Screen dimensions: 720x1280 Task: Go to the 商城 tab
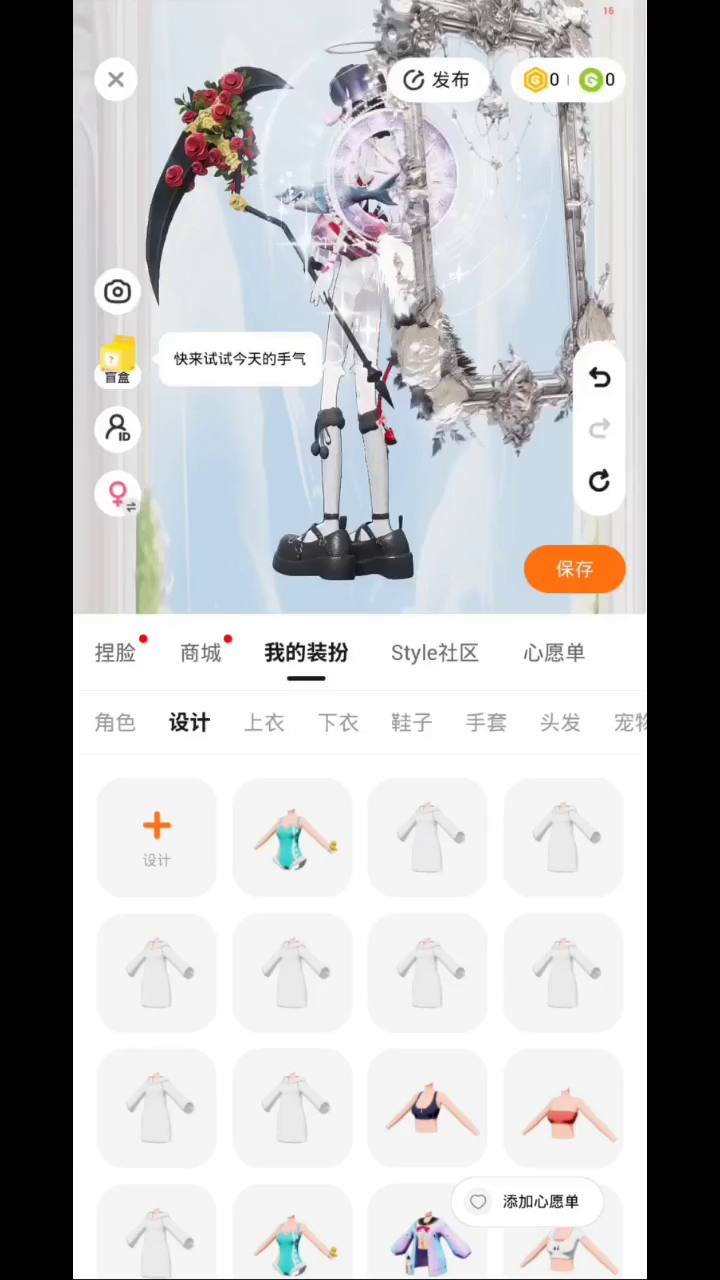[201, 653]
